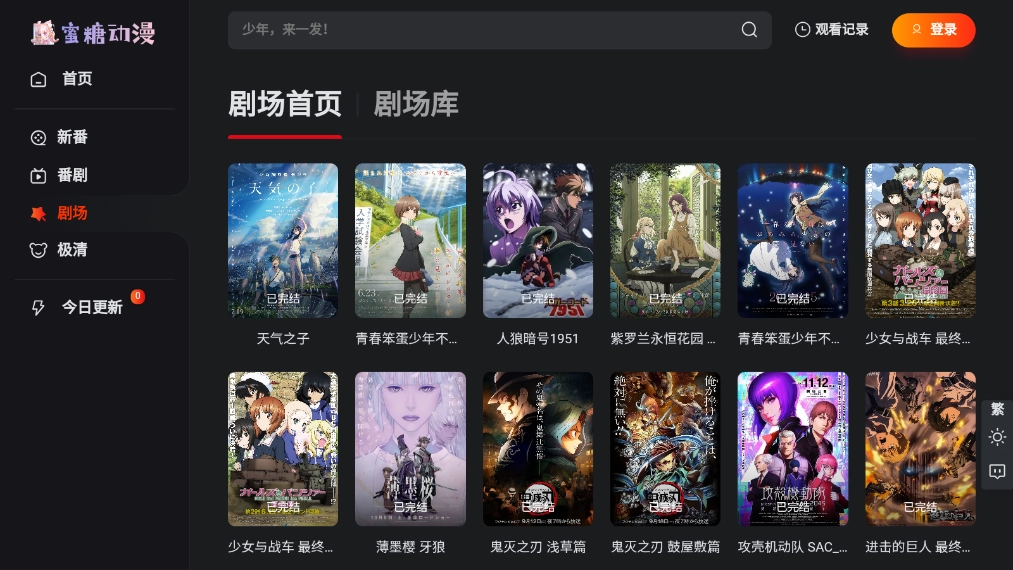This screenshot has width=1013, height=570.
Task: Select 极清 in the sidebar
Action: coord(72,250)
